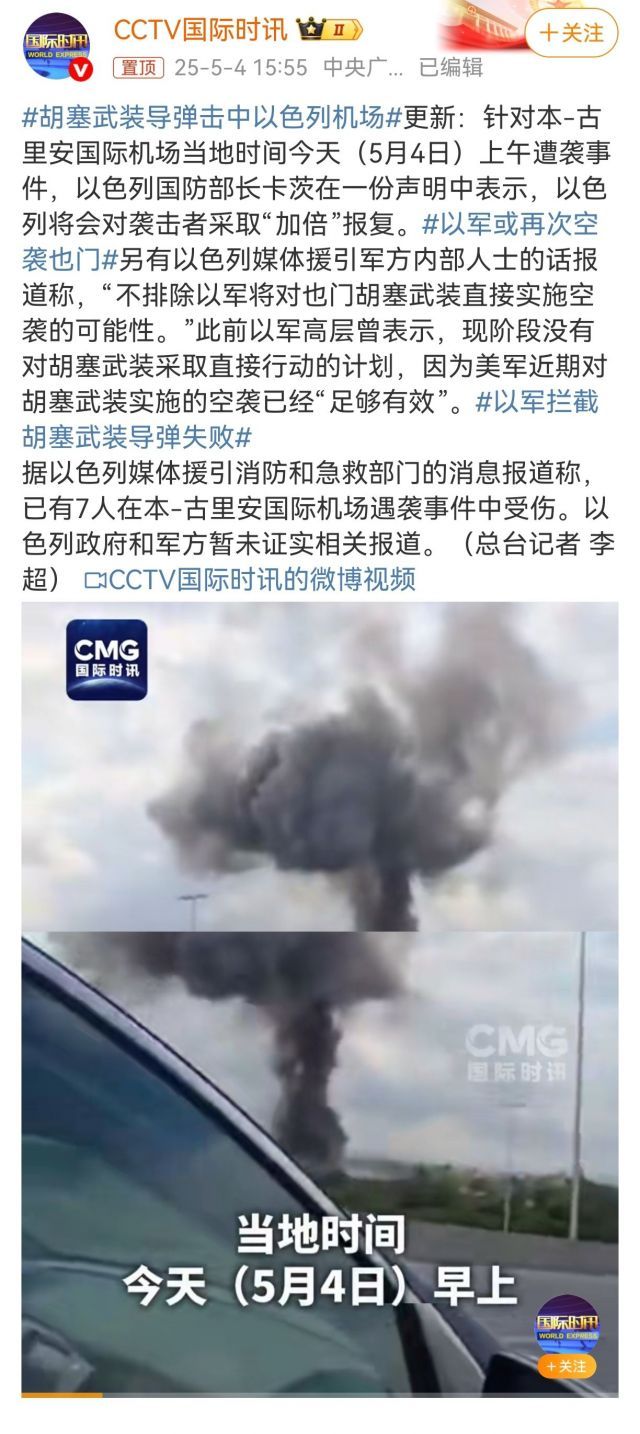Tap +关注 badge inside the video
The image size is (640, 1434).
pos(566,1366)
